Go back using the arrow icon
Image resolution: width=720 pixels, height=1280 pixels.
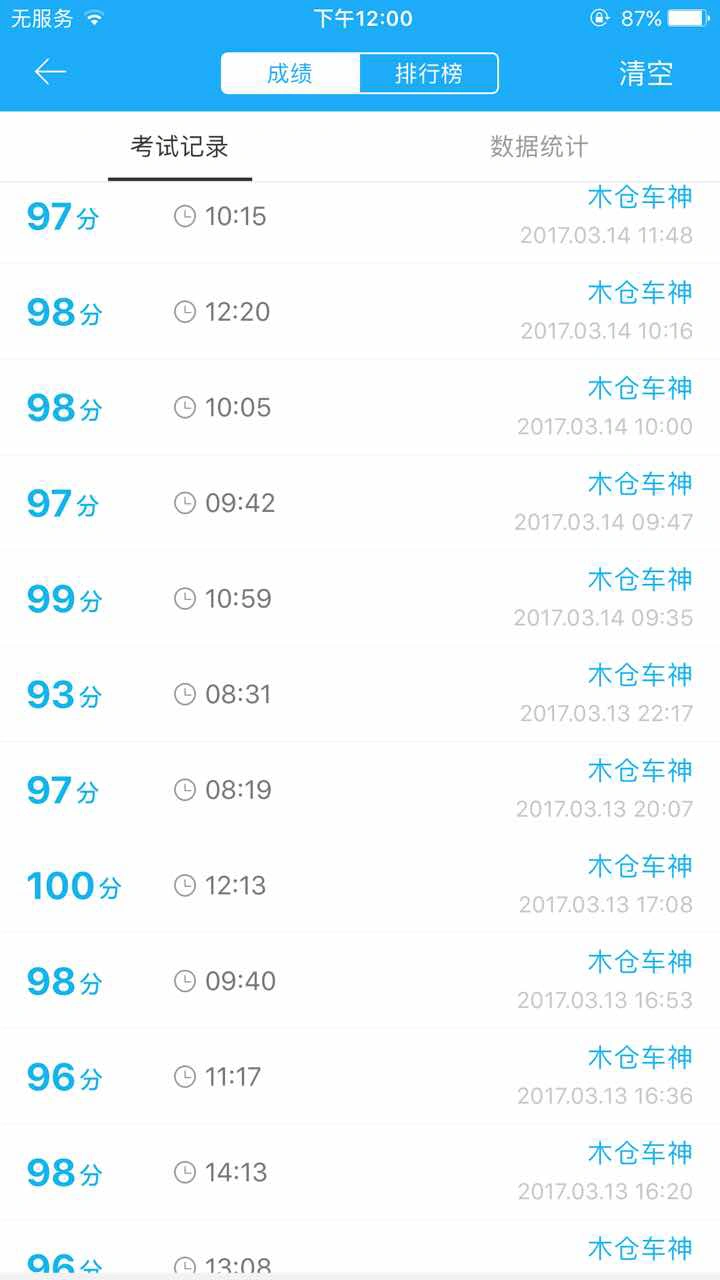(x=50, y=72)
